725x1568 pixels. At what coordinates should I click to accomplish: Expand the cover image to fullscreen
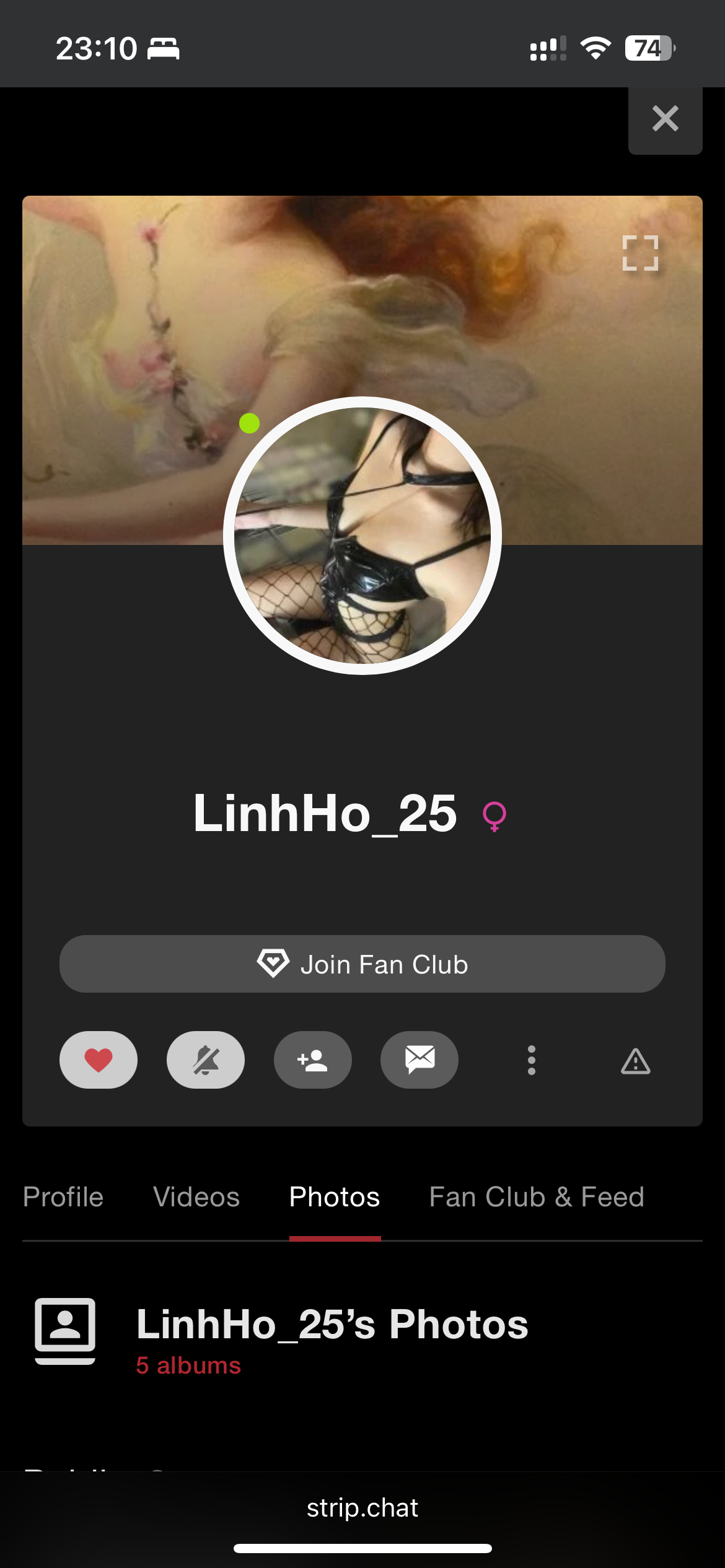tap(640, 253)
